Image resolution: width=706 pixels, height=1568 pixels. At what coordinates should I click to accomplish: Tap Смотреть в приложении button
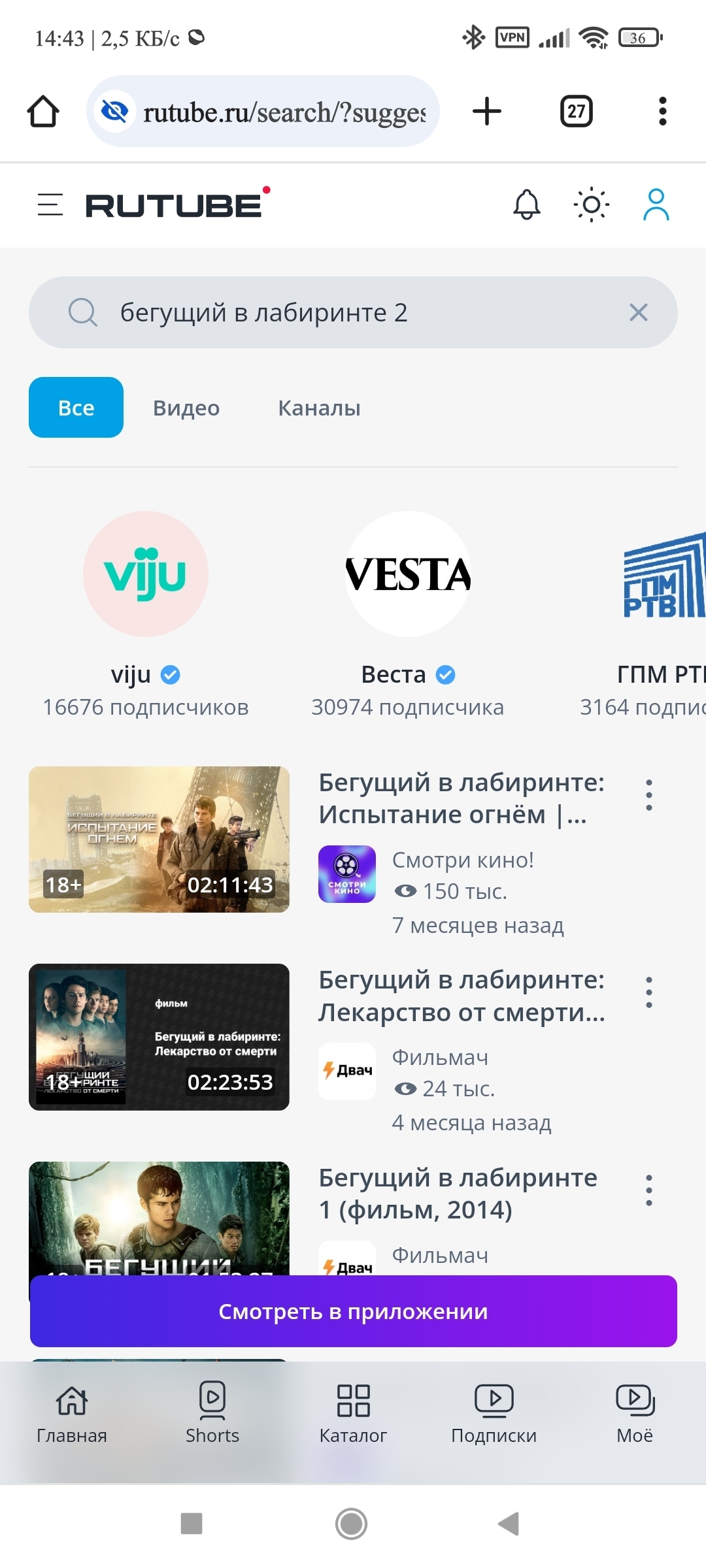click(354, 1311)
